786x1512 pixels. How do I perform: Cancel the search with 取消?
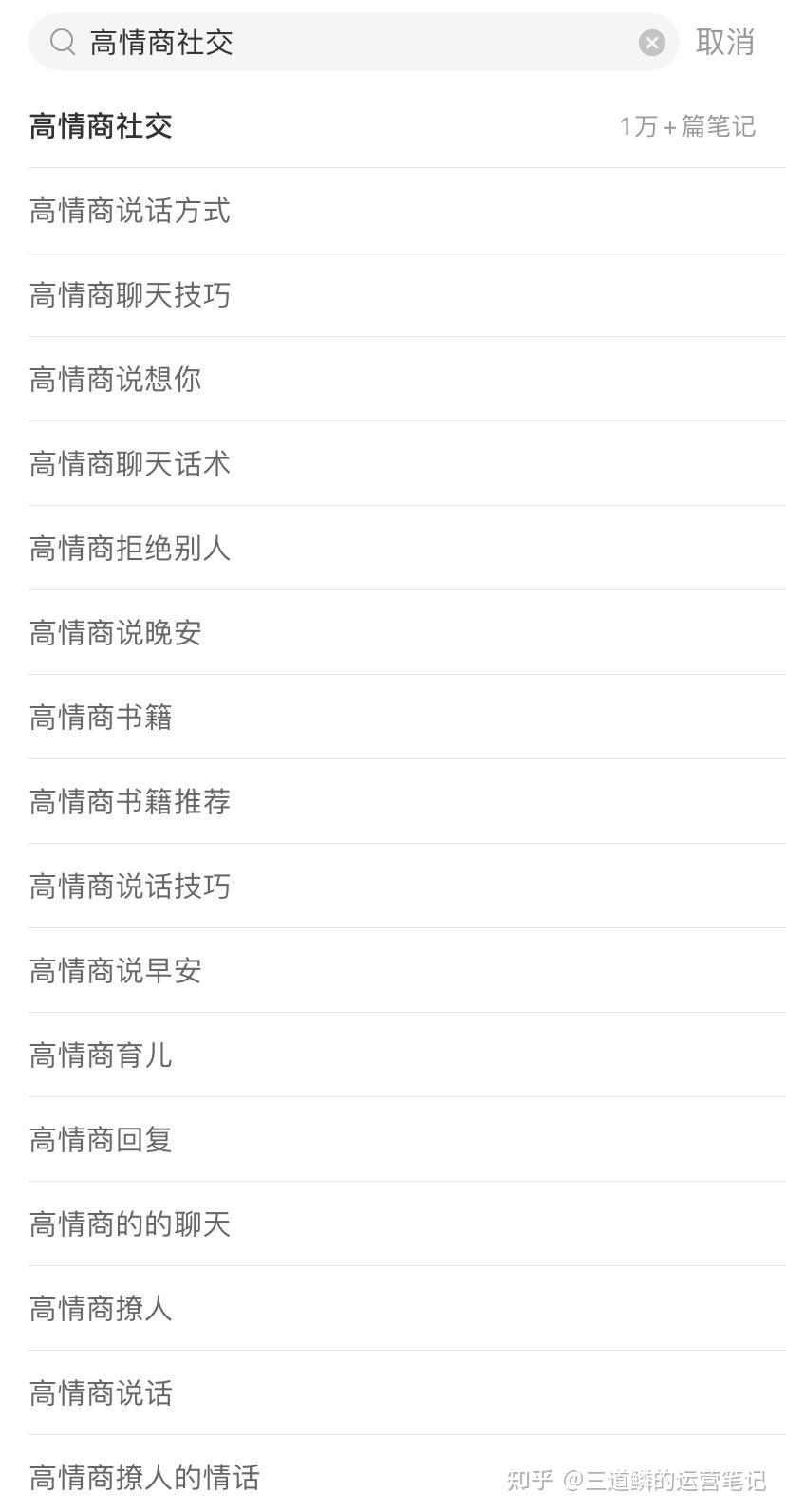point(724,43)
